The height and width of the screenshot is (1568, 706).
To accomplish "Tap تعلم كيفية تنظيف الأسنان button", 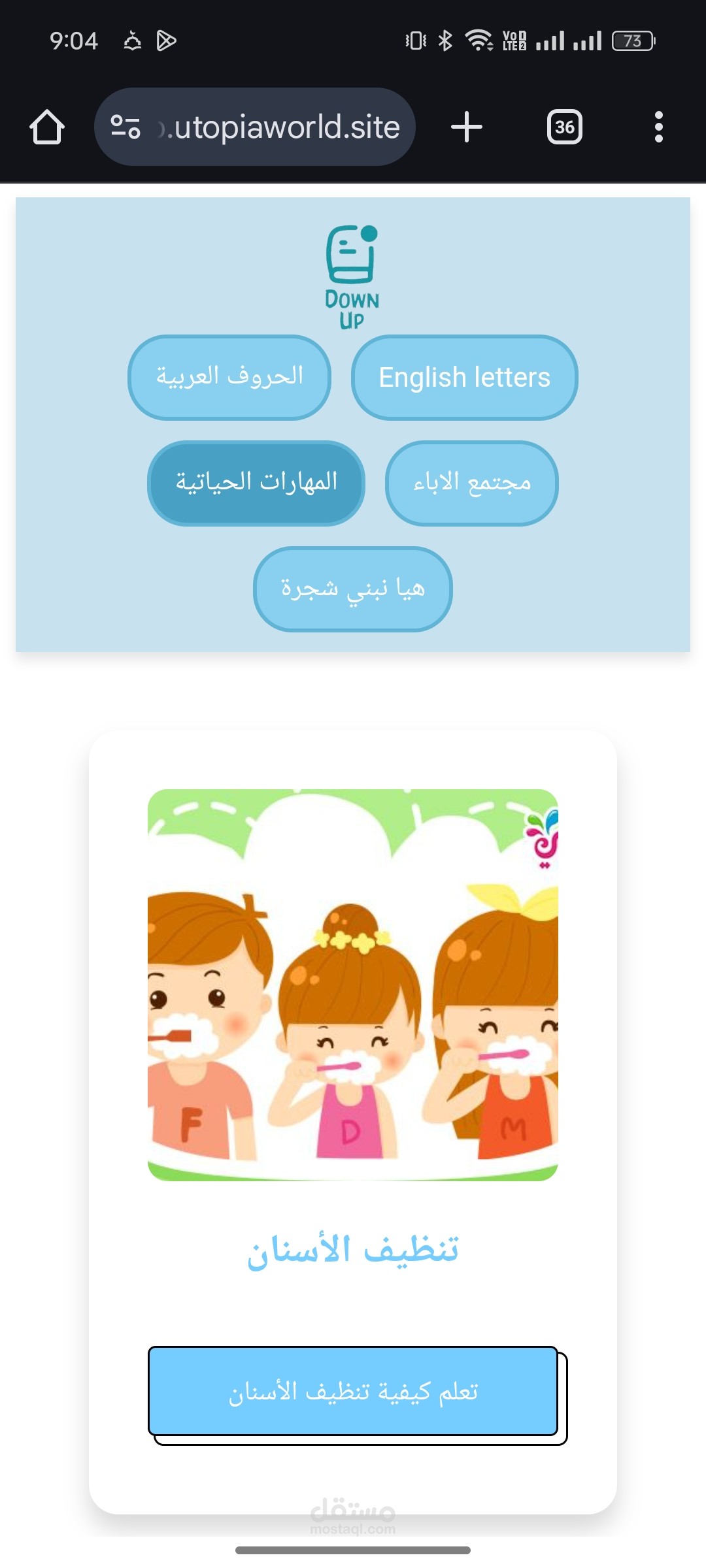I will tap(353, 1391).
